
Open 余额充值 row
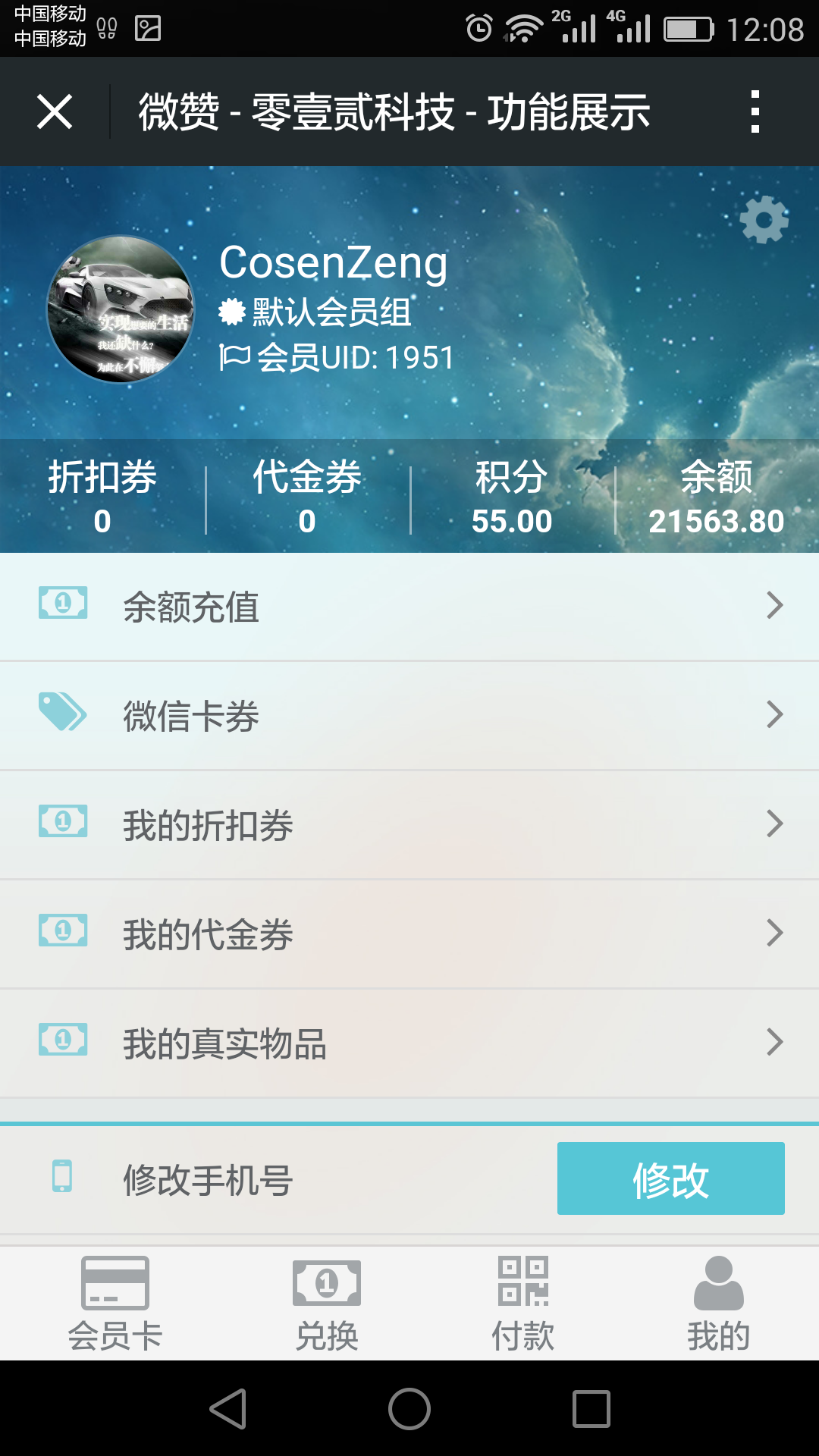[409, 607]
